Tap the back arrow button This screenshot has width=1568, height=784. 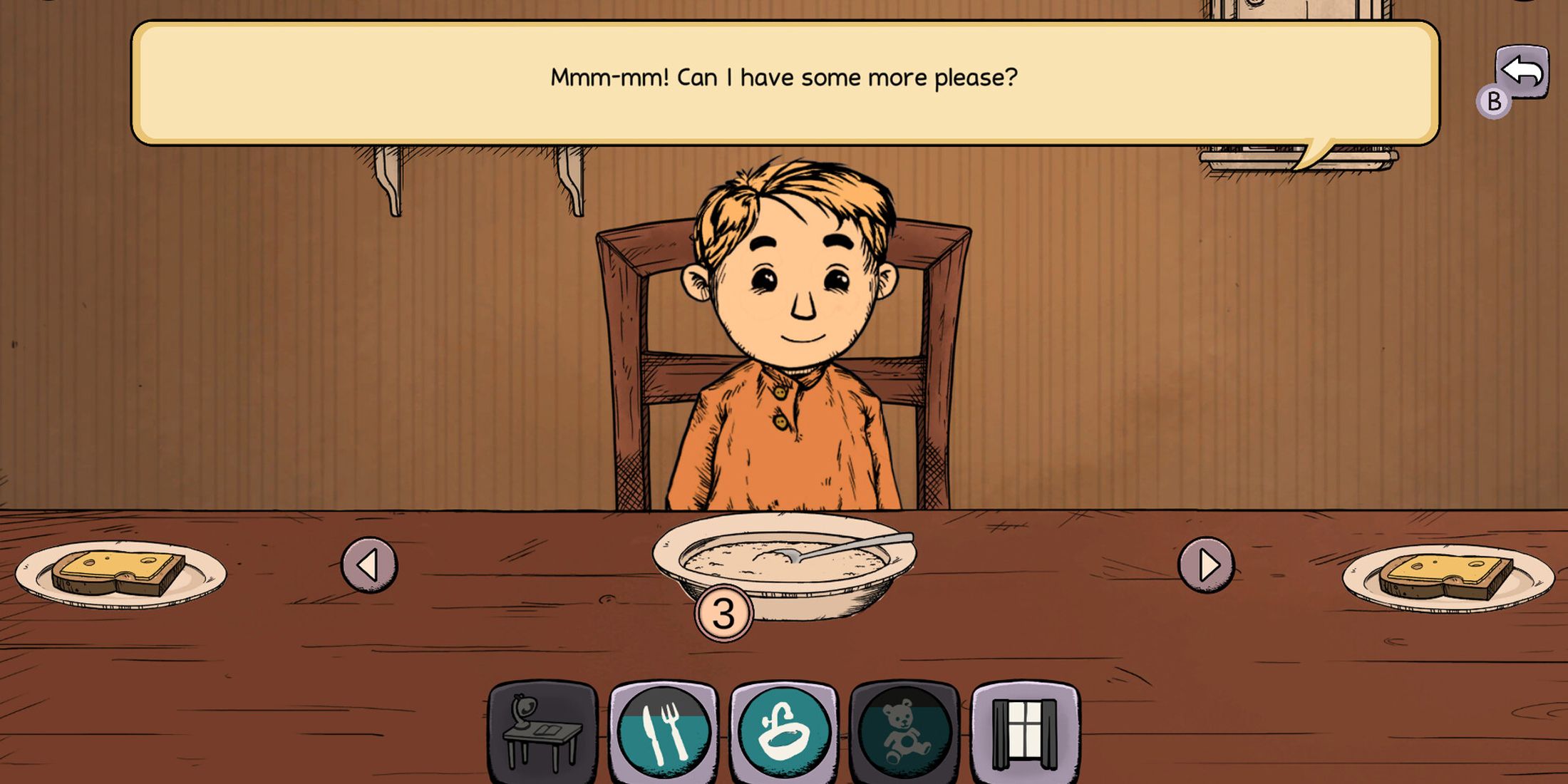coord(1522,72)
